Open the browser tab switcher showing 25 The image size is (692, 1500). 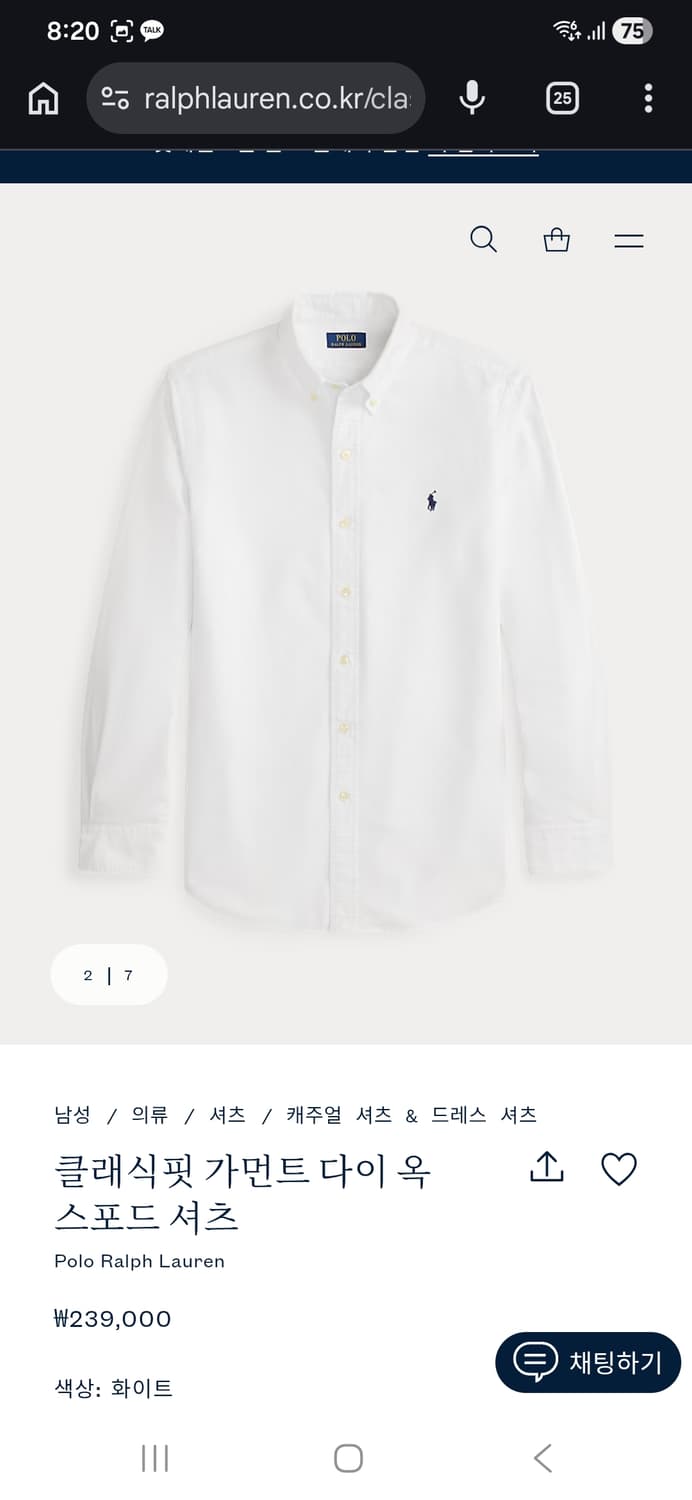[x=562, y=98]
